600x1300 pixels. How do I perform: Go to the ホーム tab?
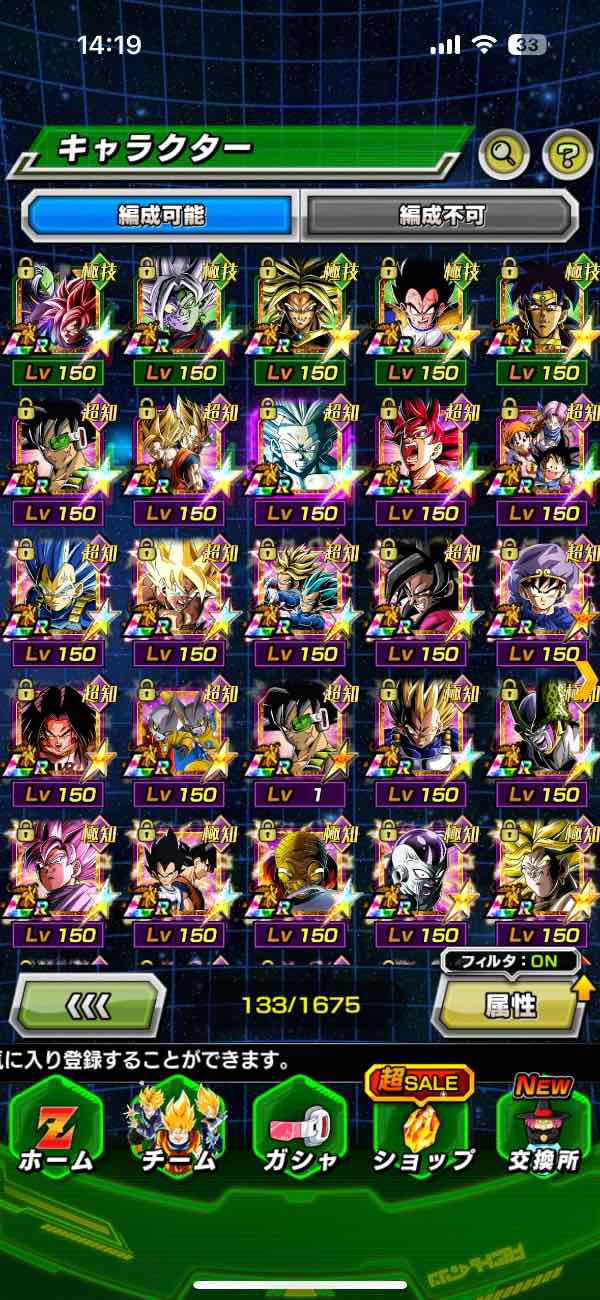[x=55, y=1130]
